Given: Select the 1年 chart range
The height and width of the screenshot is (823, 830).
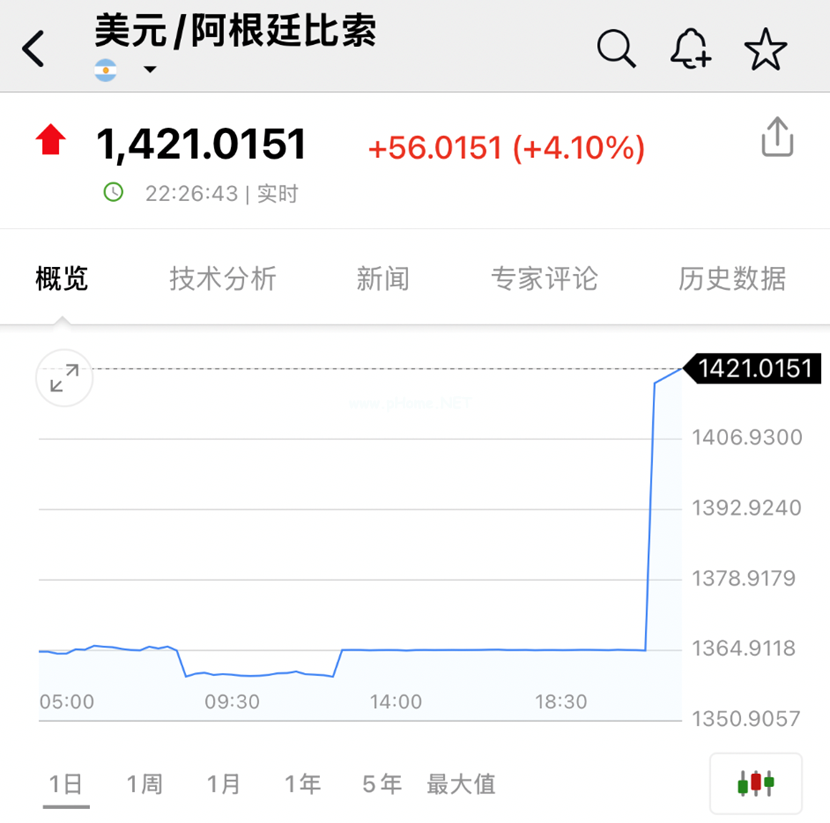Looking at the screenshot, I should 302,785.
